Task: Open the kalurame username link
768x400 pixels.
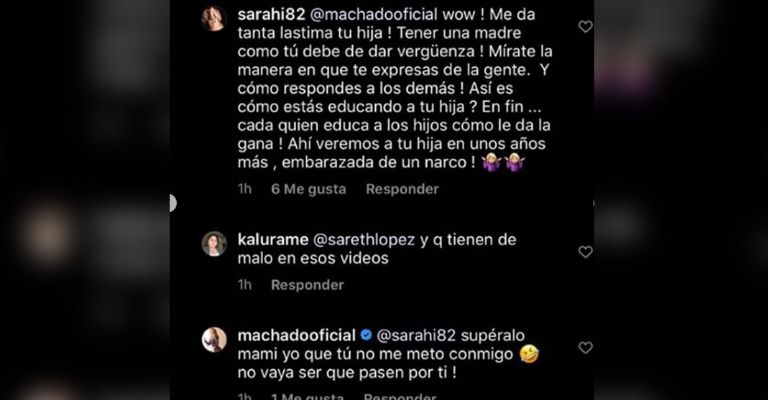Action: (x=272, y=240)
